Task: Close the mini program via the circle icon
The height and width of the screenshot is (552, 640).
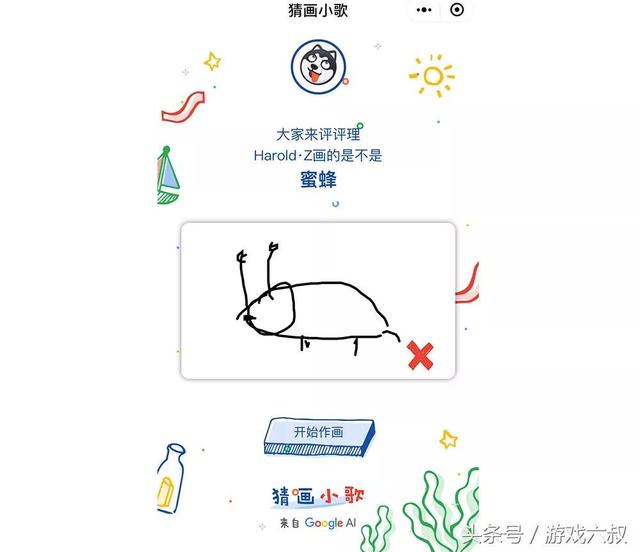Action: [458, 11]
